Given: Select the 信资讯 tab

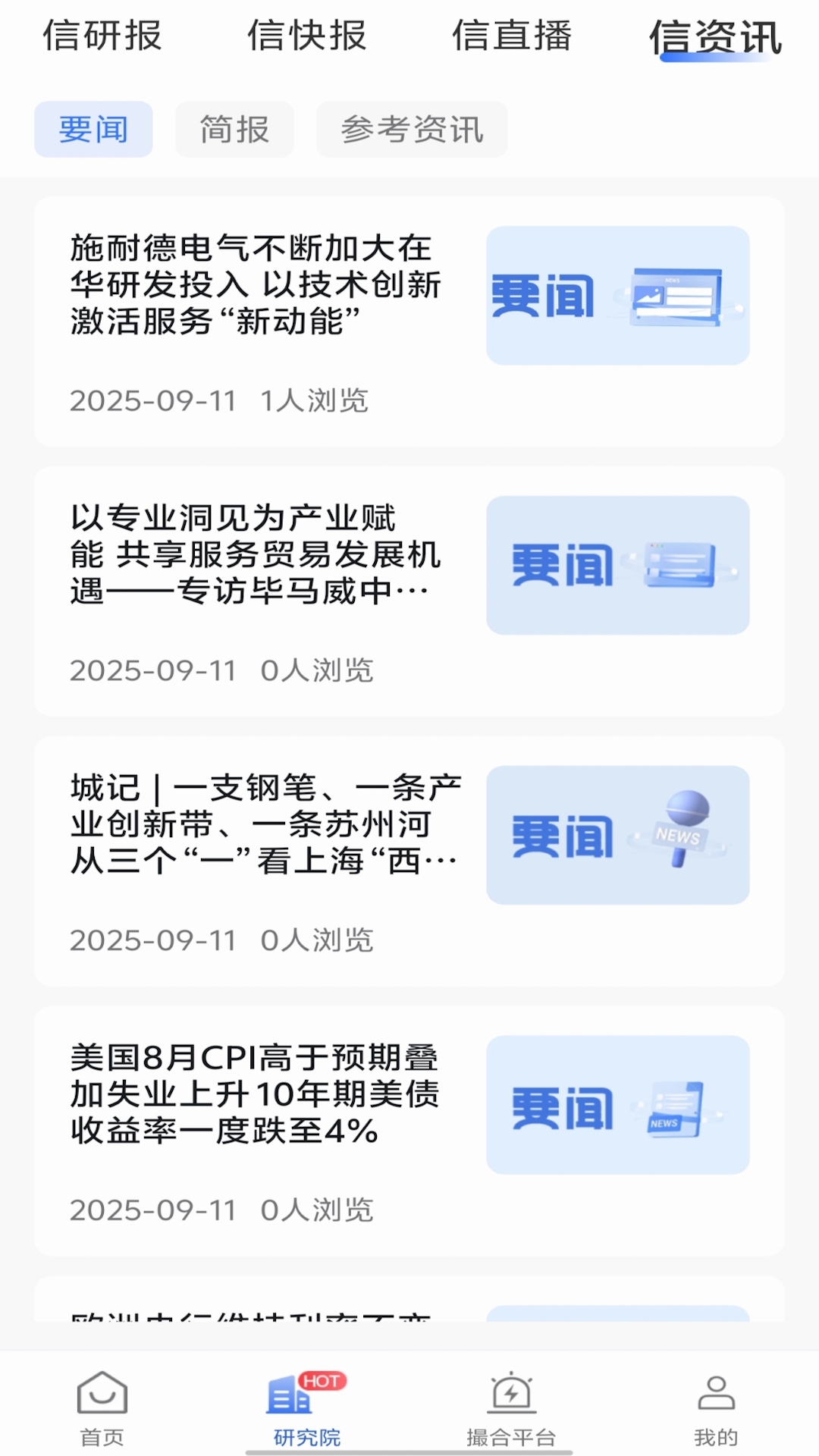Looking at the screenshot, I should pos(715,36).
